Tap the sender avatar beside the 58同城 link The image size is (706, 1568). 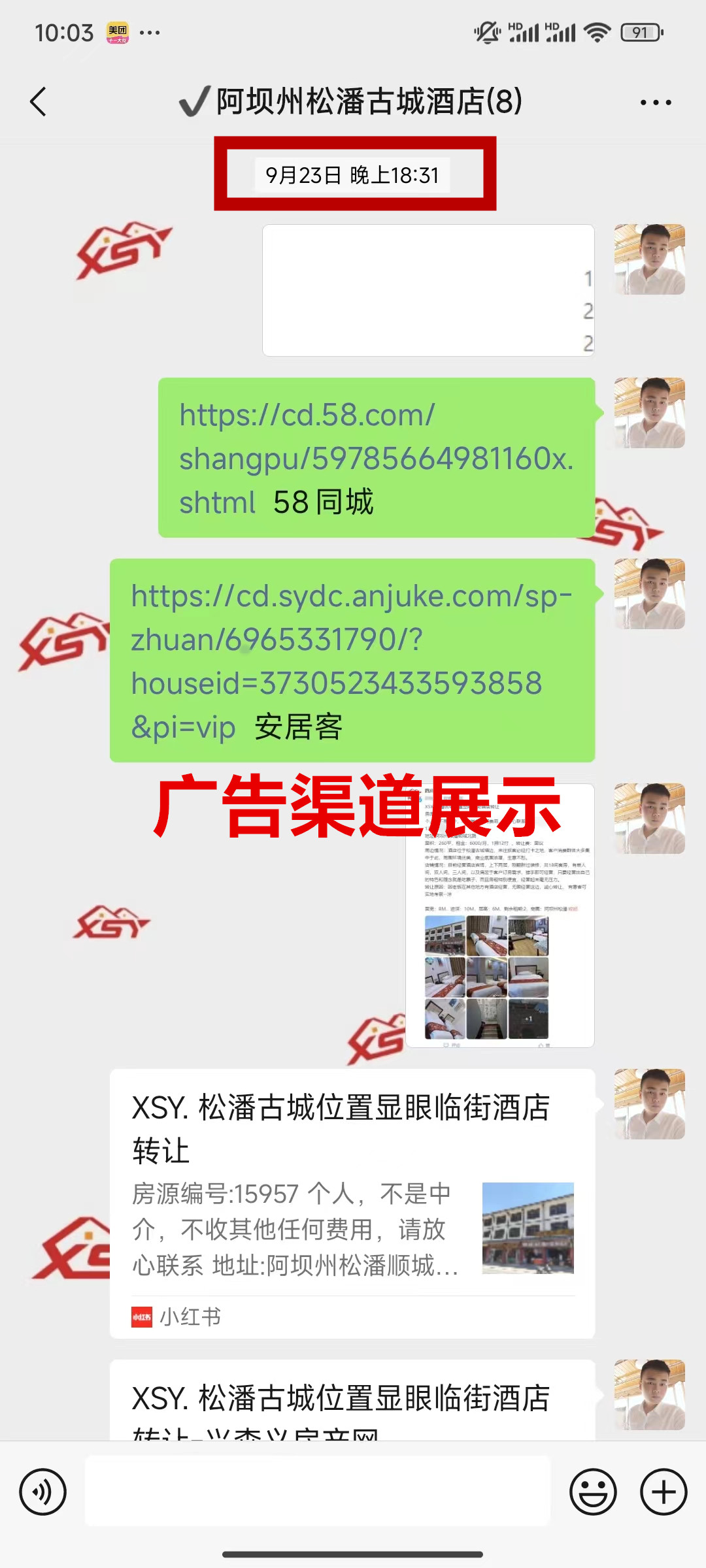(649, 413)
